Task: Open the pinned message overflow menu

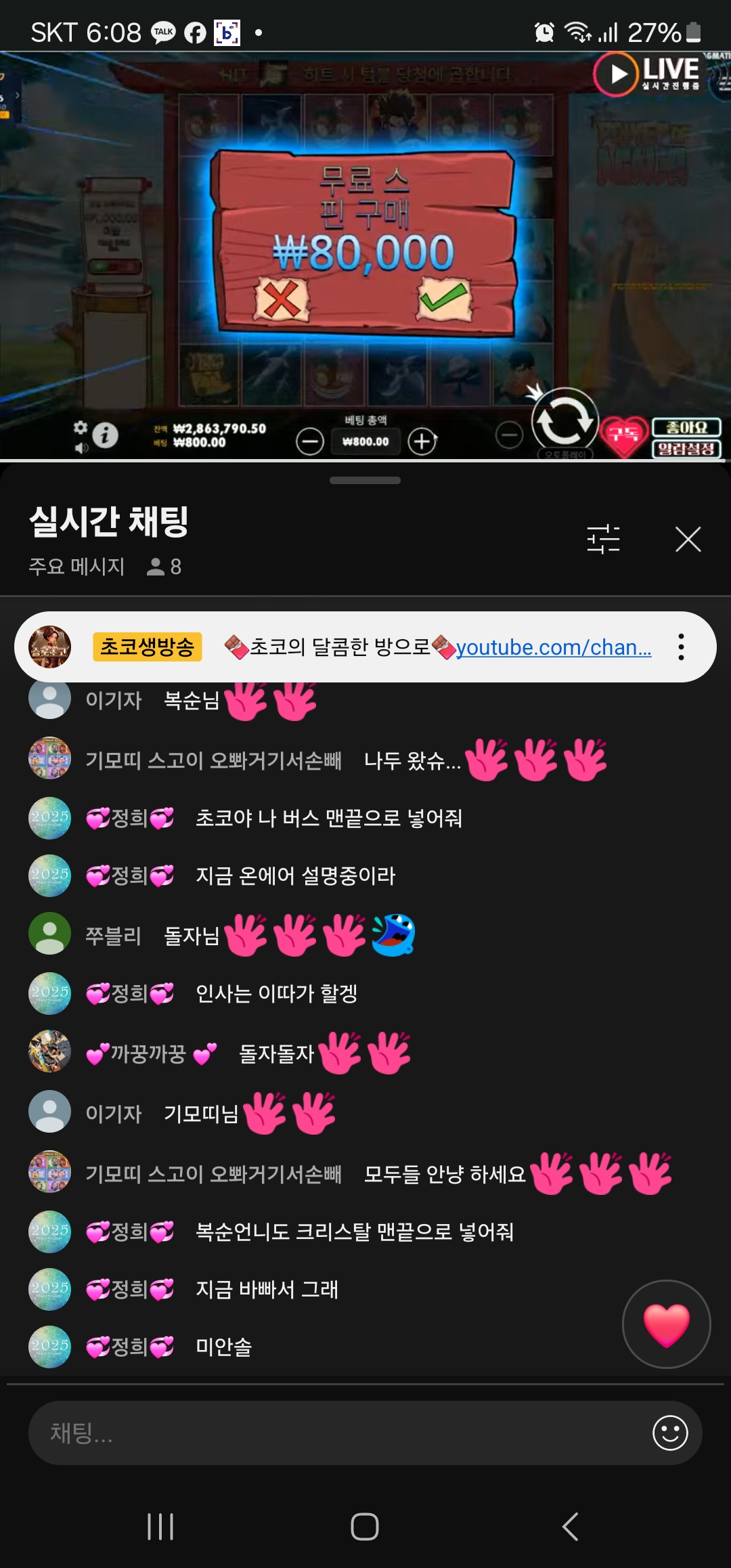Action: pyautogui.click(x=681, y=647)
